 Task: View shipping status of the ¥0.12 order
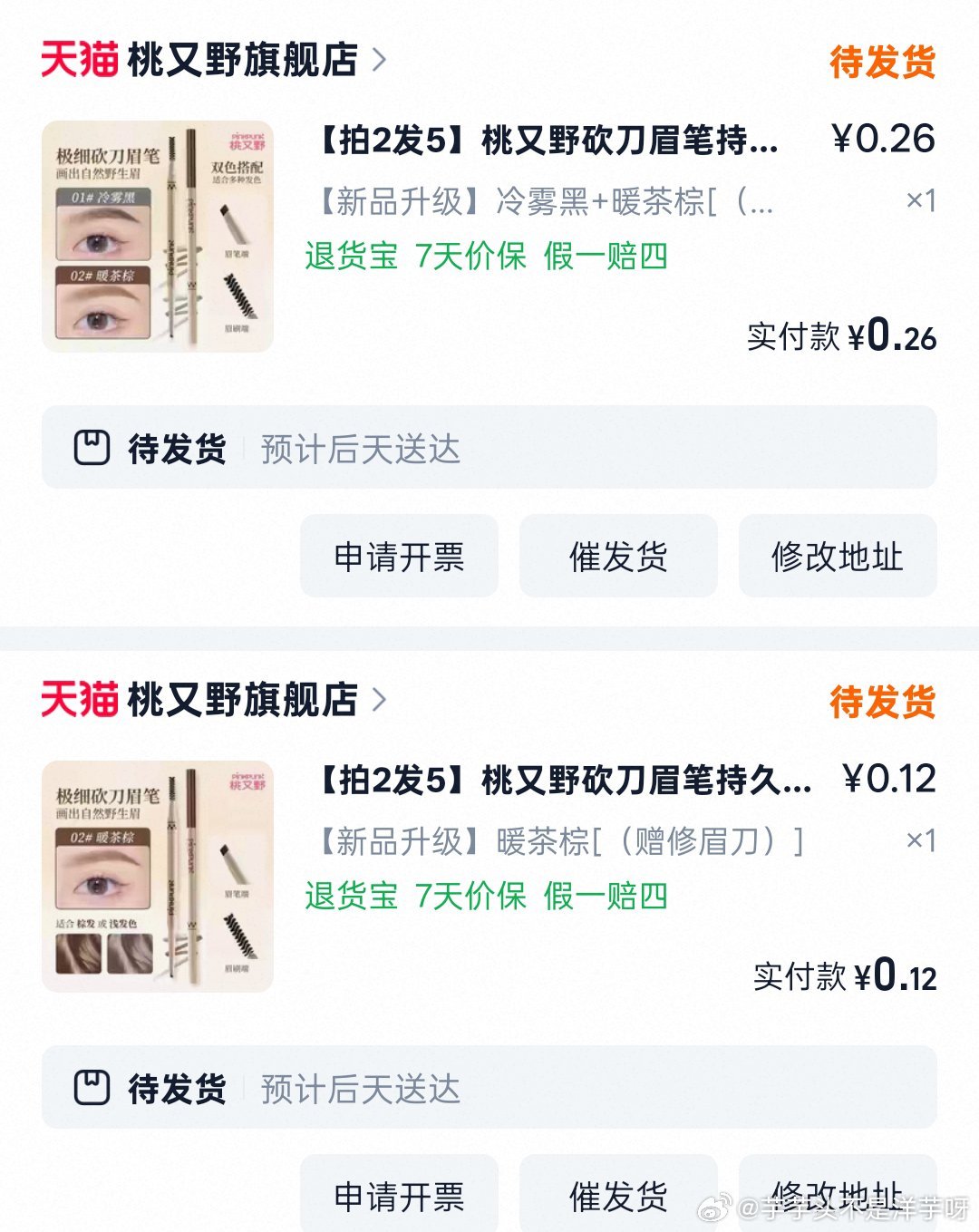[x=489, y=1088]
